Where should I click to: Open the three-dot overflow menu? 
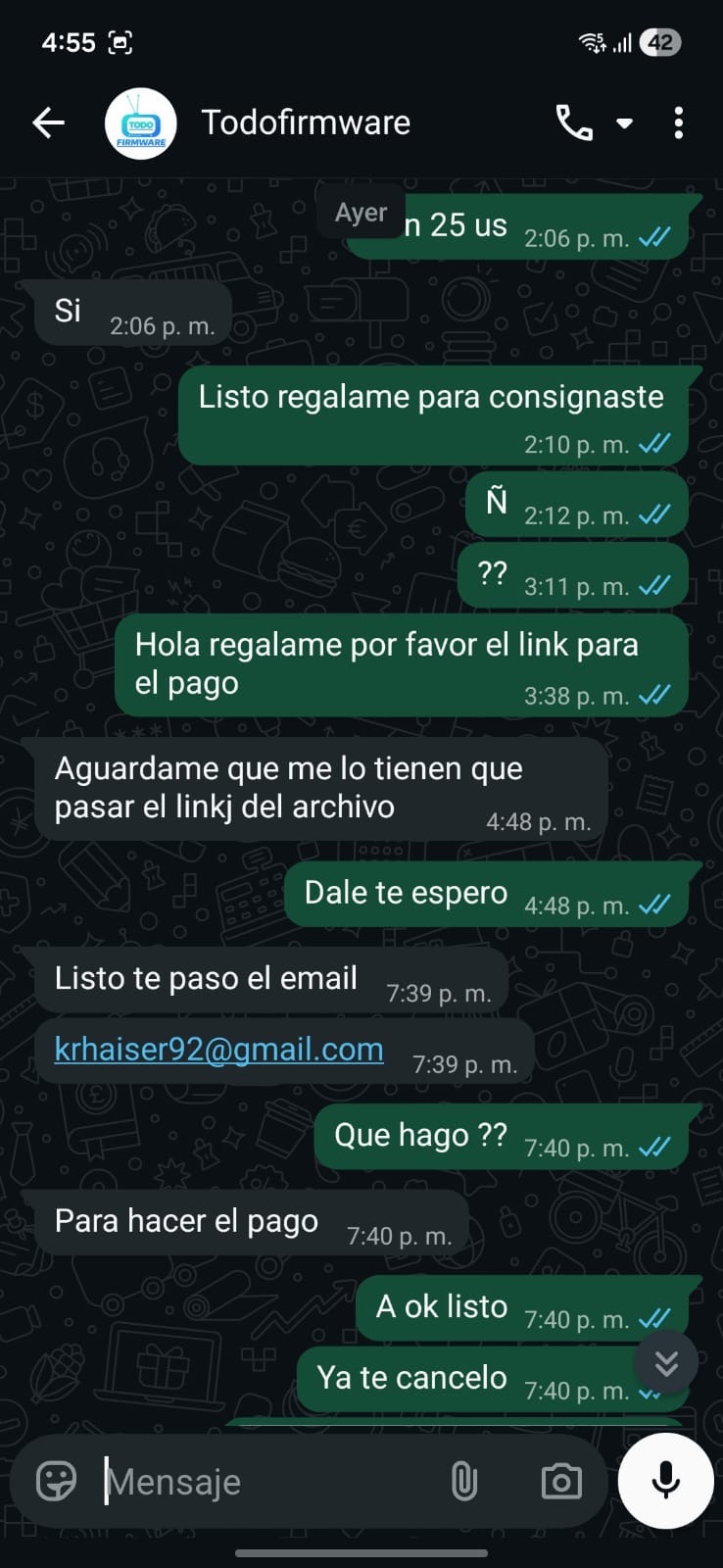tap(678, 123)
